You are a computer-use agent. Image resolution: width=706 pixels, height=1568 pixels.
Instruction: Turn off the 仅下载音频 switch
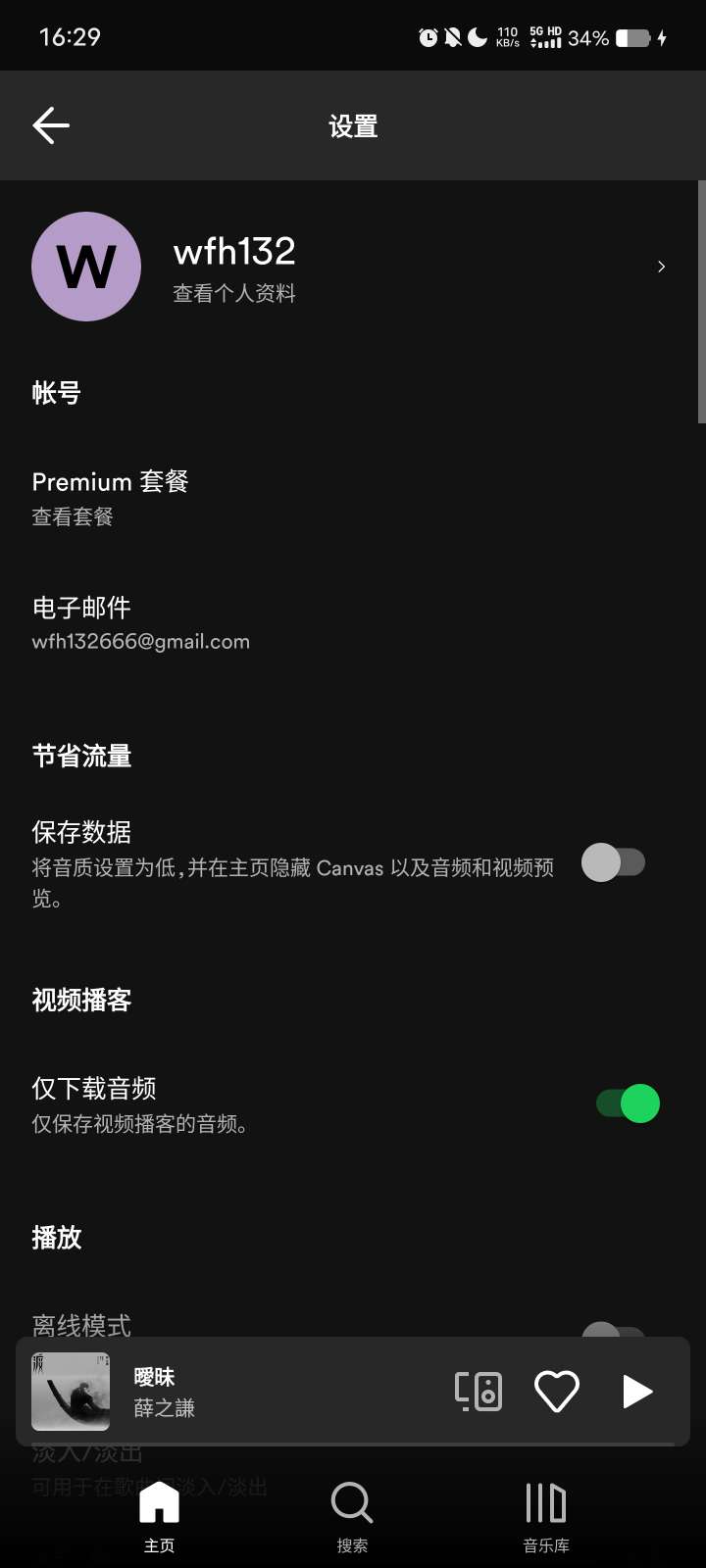point(628,1103)
